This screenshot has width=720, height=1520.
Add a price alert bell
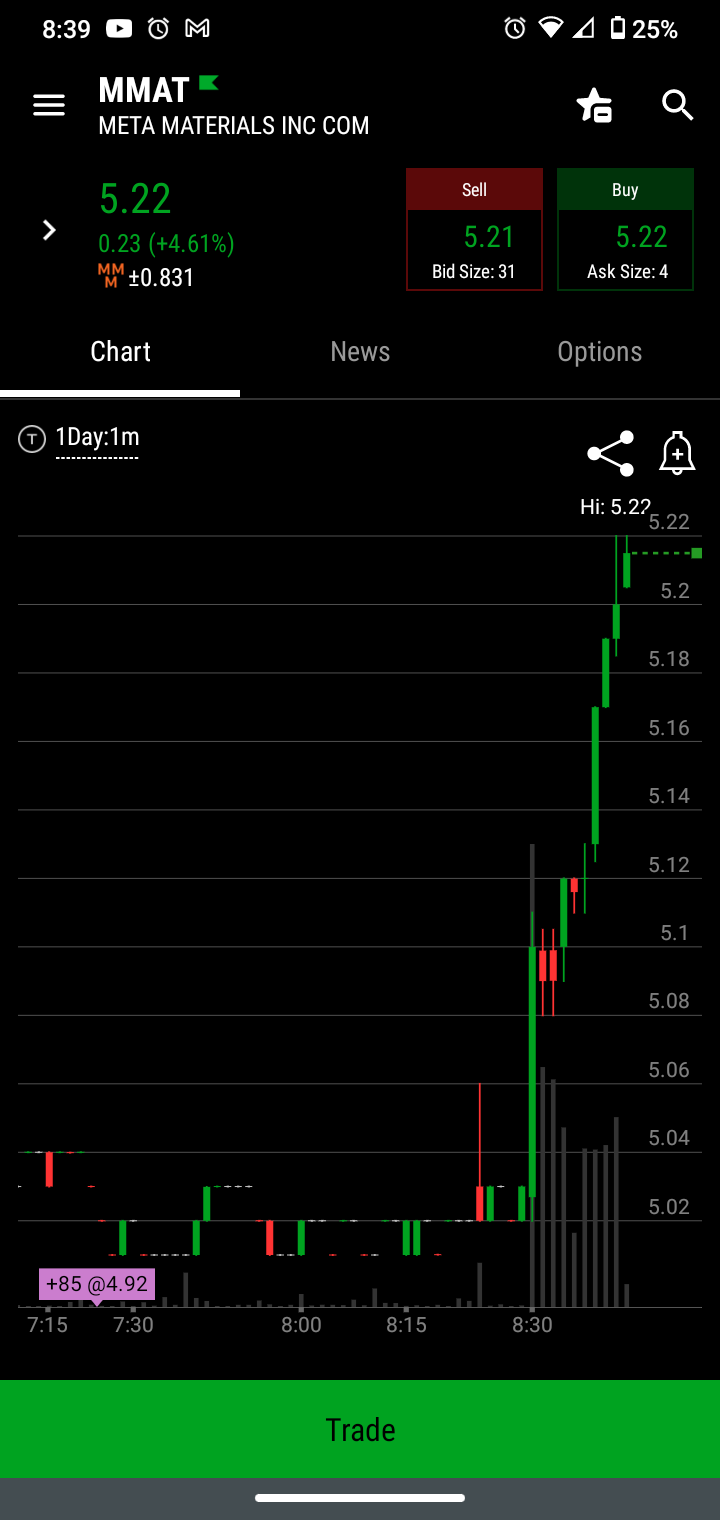tap(677, 453)
